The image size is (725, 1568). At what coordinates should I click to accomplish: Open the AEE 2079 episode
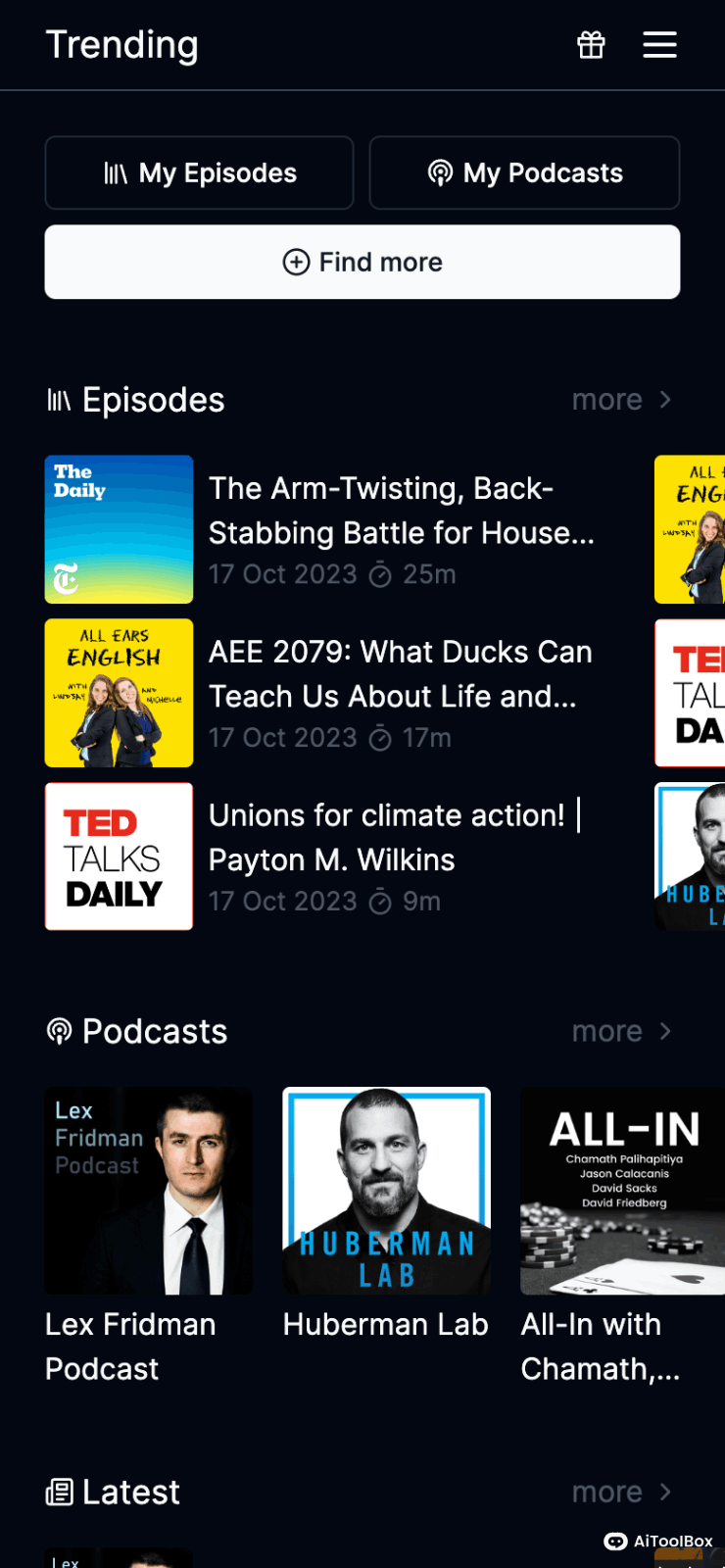click(x=400, y=674)
